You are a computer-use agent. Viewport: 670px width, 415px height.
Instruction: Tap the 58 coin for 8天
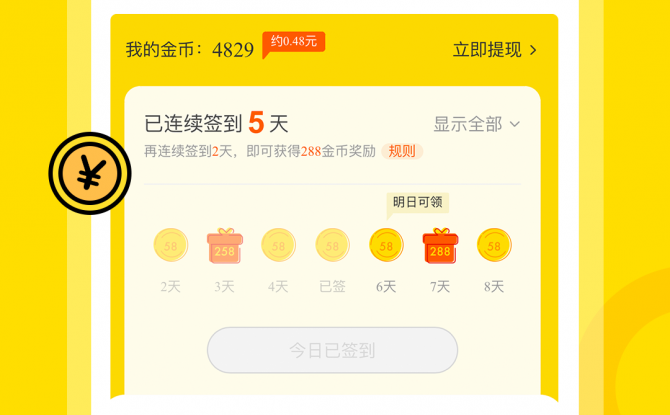pyautogui.click(x=494, y=245)
